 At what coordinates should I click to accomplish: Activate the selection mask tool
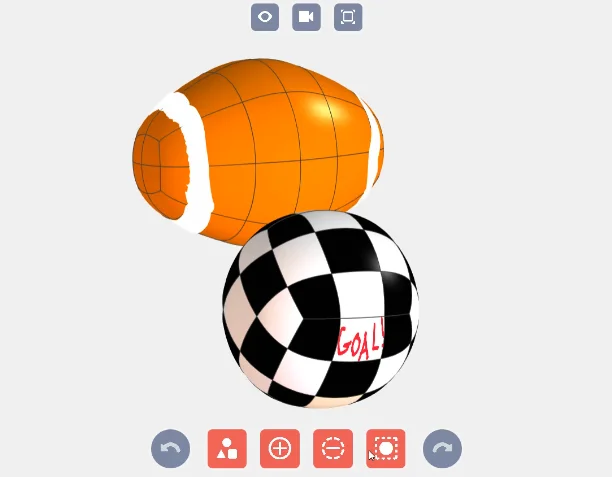386,448
